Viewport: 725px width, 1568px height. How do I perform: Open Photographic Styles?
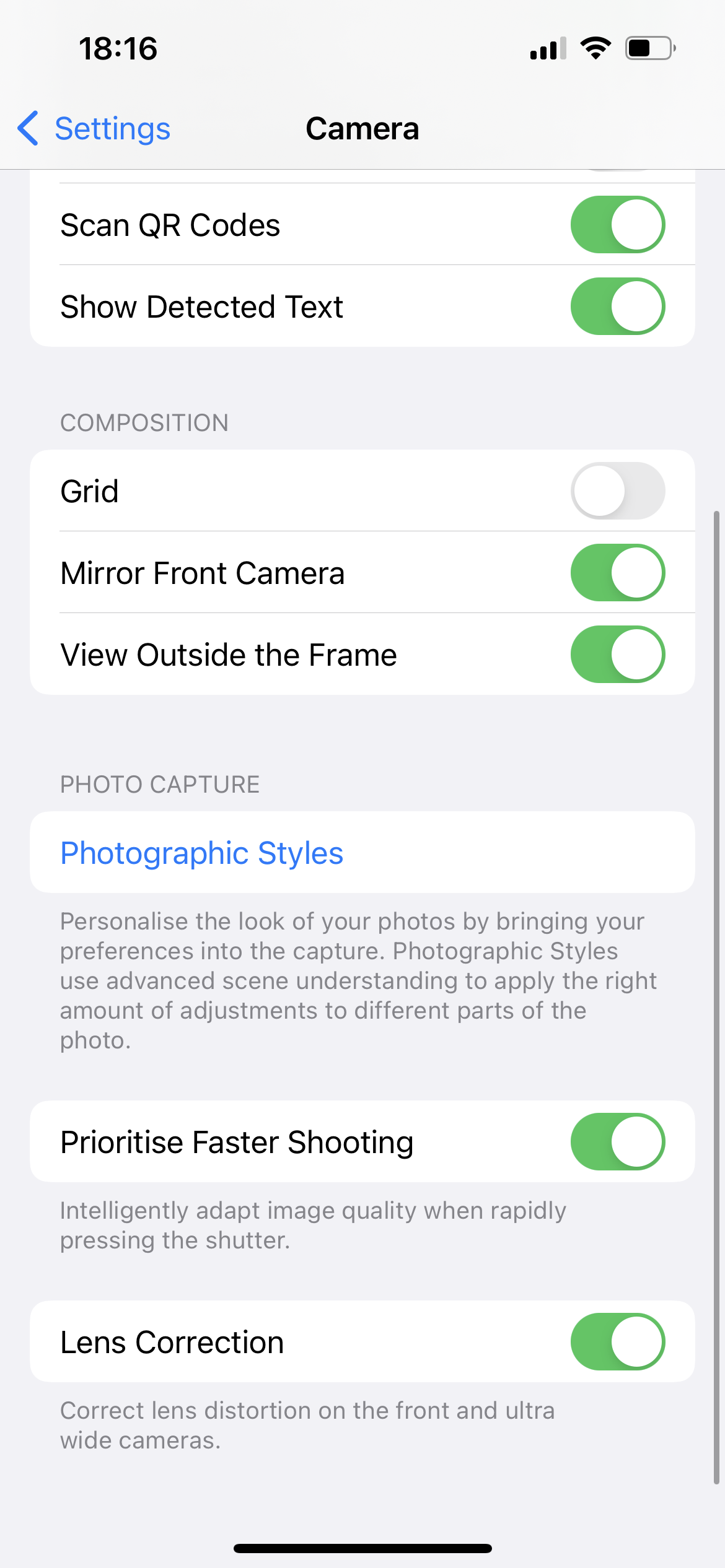[x=202, y=853]
